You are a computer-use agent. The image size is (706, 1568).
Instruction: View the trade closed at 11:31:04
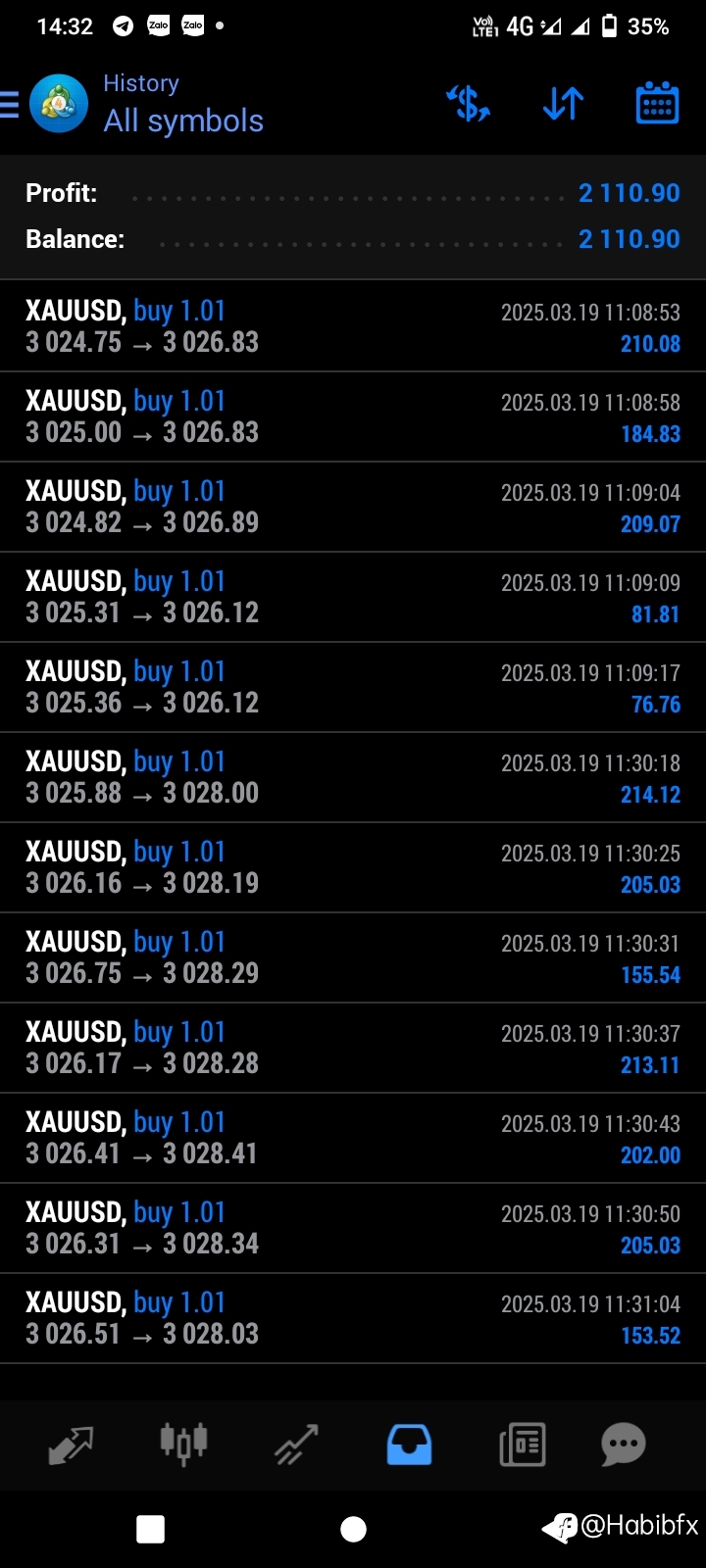(x=353, y=1318)
